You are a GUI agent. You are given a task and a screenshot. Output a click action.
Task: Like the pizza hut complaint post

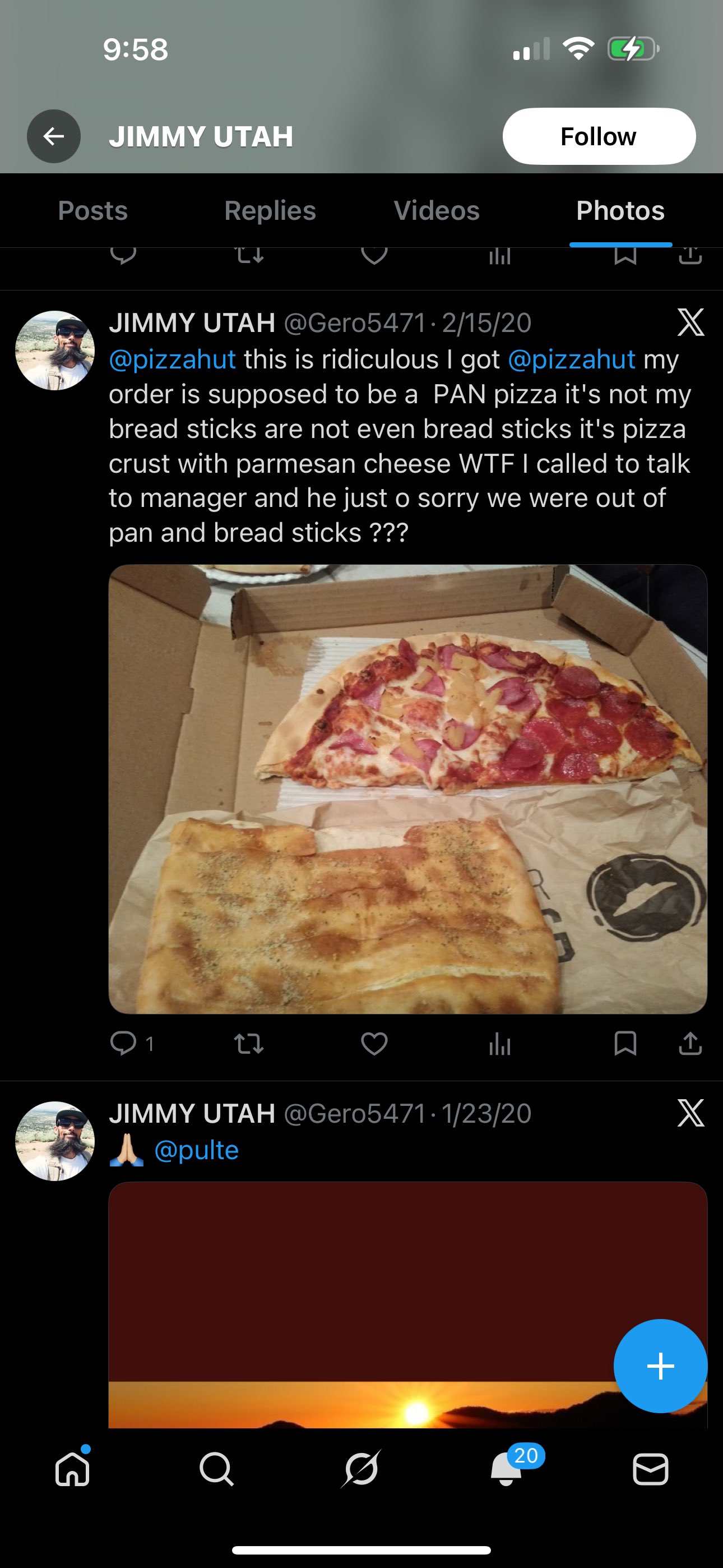click(x=374, y=1043)
